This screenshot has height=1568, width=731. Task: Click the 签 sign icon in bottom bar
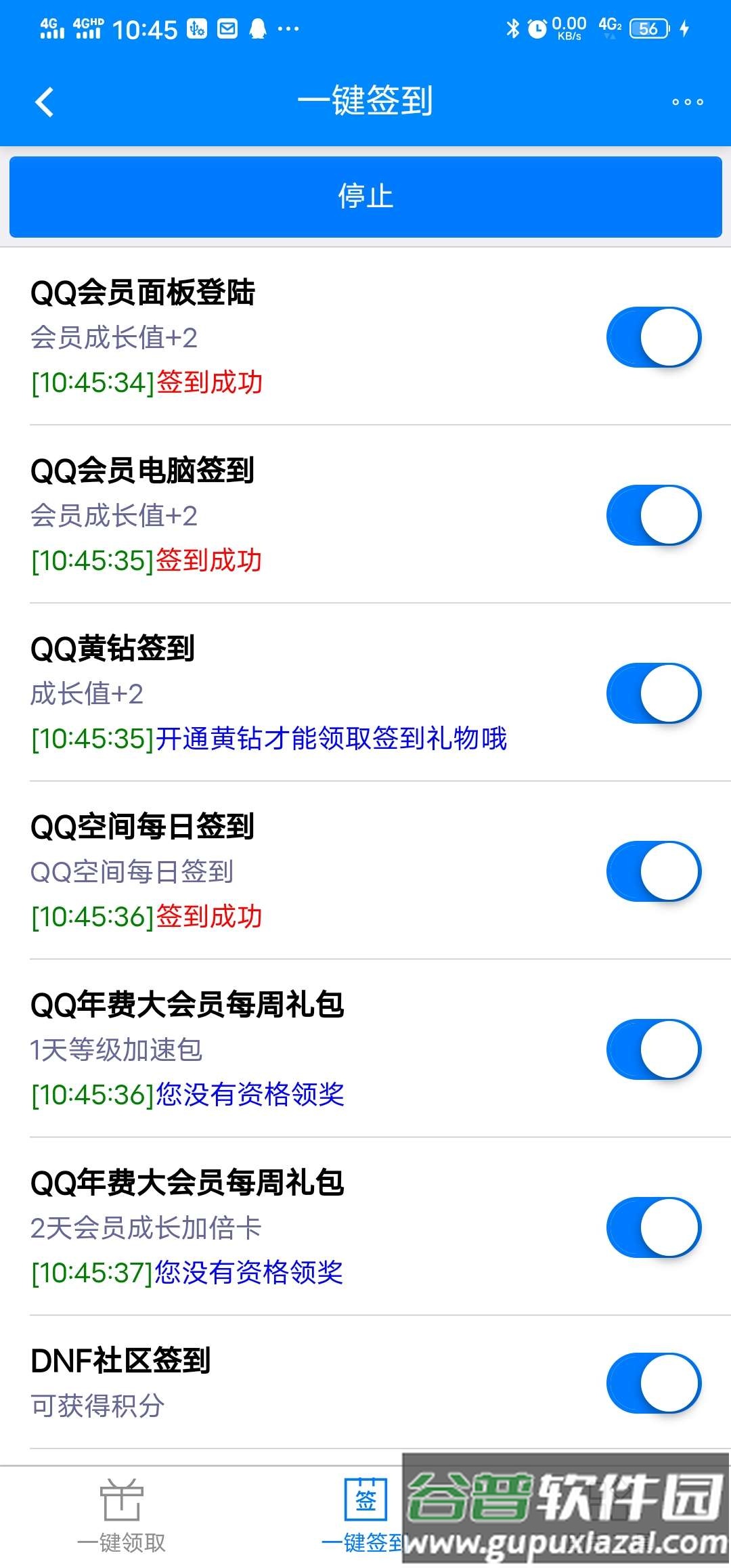[x=365, y=1500]
